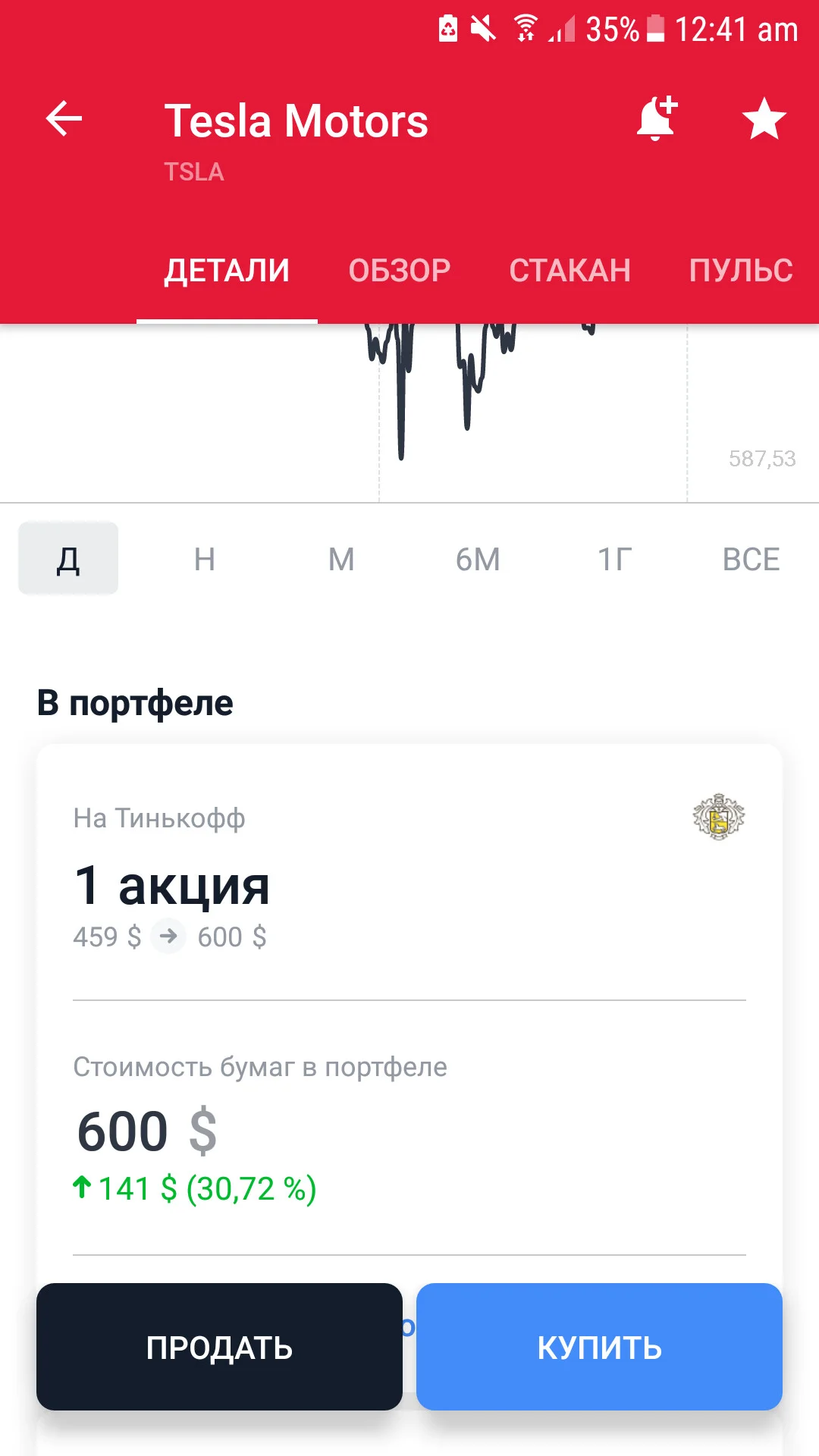Open the На Тинькофф portfolio card
The image size is (819, 1456).
(x=409, y=872)
